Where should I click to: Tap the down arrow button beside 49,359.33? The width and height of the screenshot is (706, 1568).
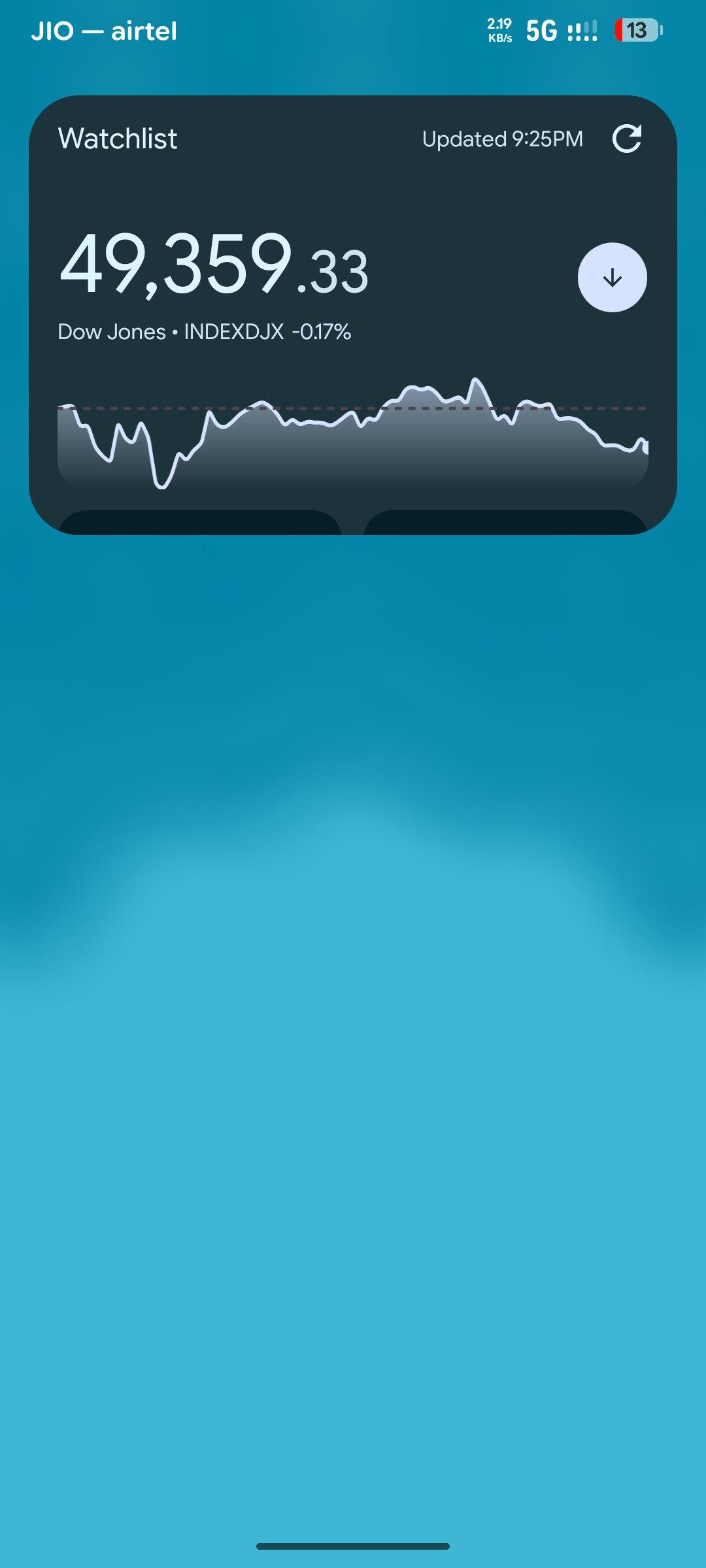point(612,278)
